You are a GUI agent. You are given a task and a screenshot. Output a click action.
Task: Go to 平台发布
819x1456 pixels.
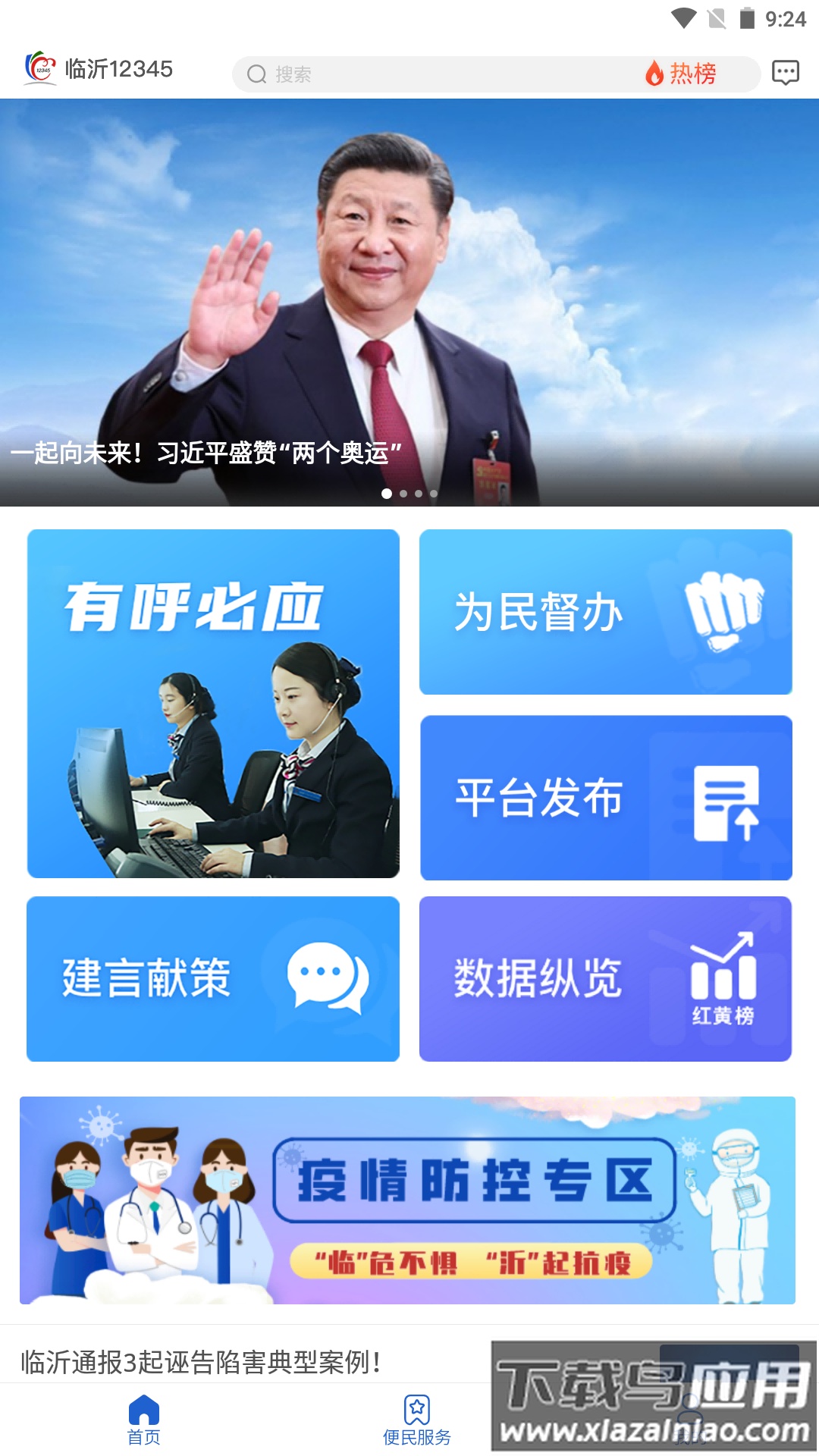(606, 798)
